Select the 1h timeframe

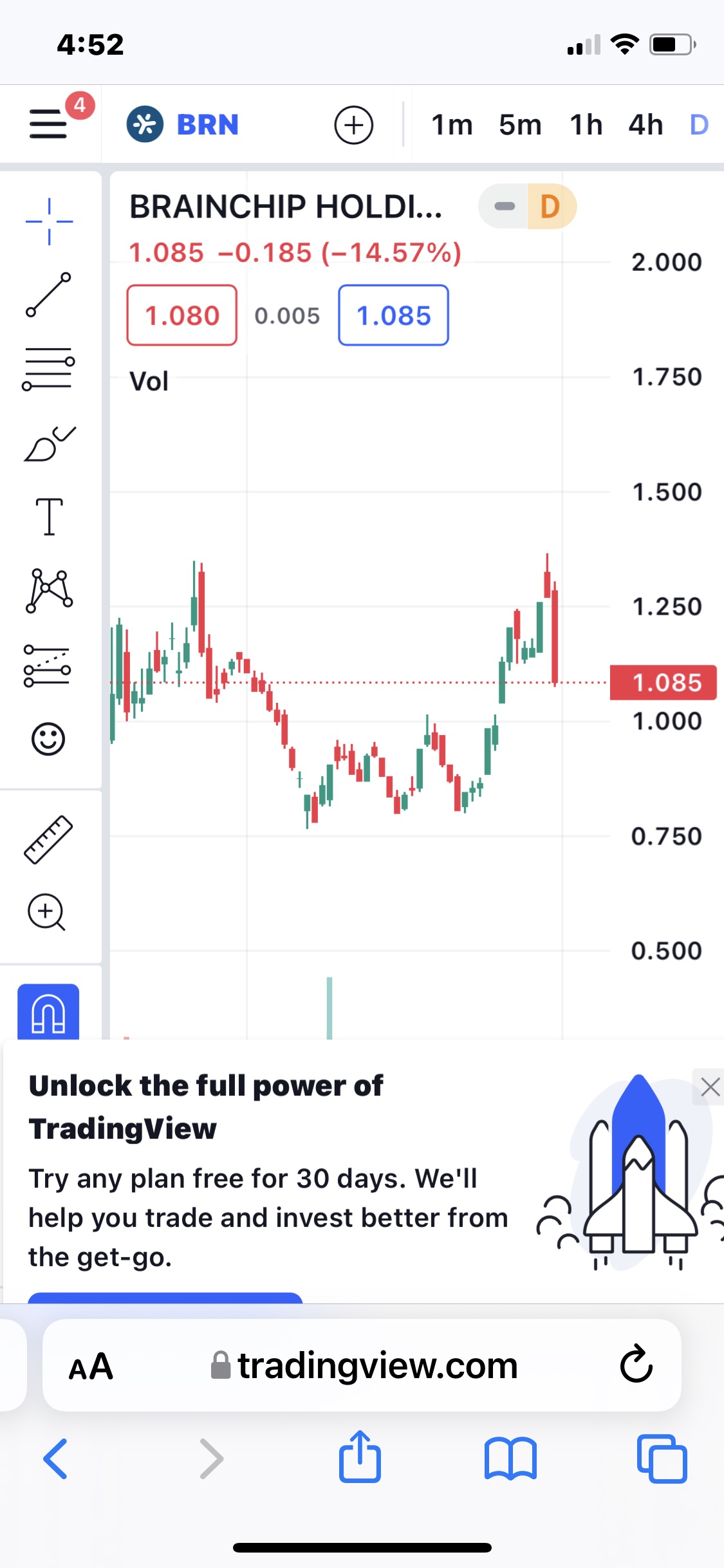pyautogui.click(x=586, y=125)
